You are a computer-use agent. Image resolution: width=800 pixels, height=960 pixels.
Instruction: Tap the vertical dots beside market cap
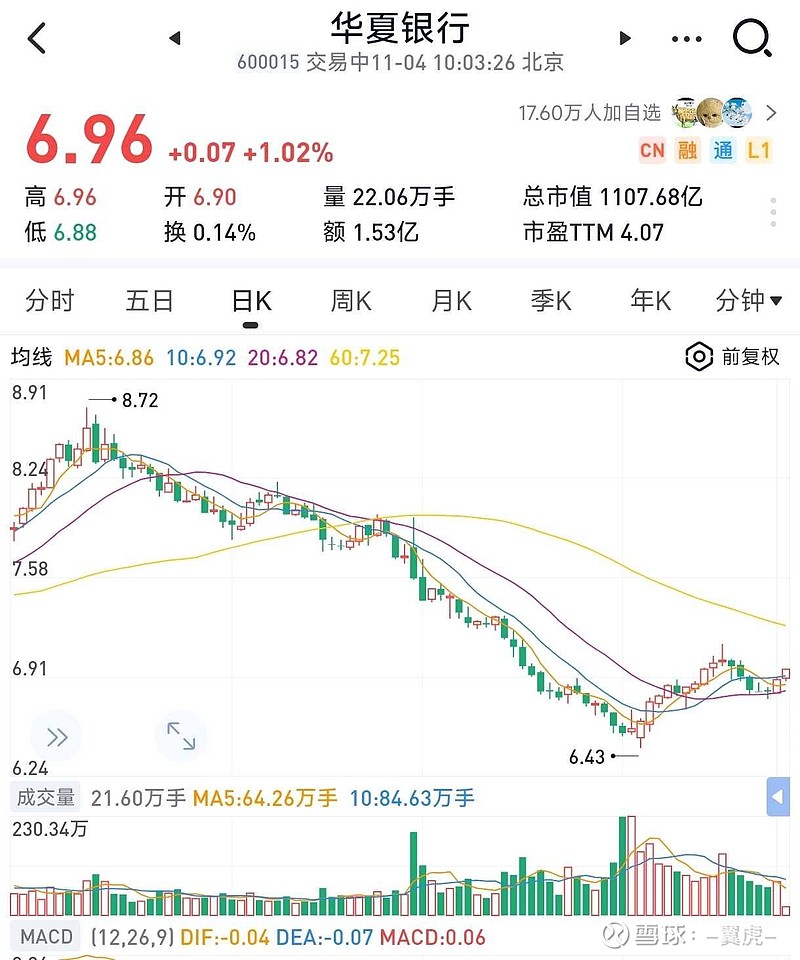pyautogui.click(x=774, y=210)
